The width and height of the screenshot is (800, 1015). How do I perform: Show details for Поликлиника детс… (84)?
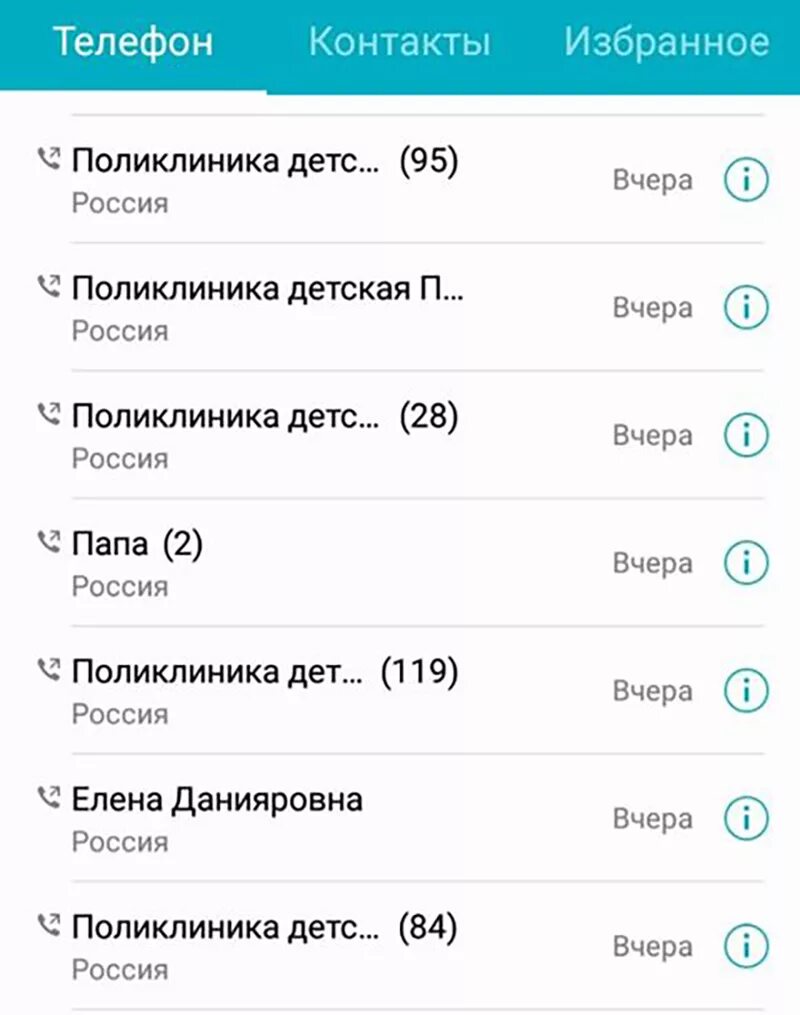746,946
